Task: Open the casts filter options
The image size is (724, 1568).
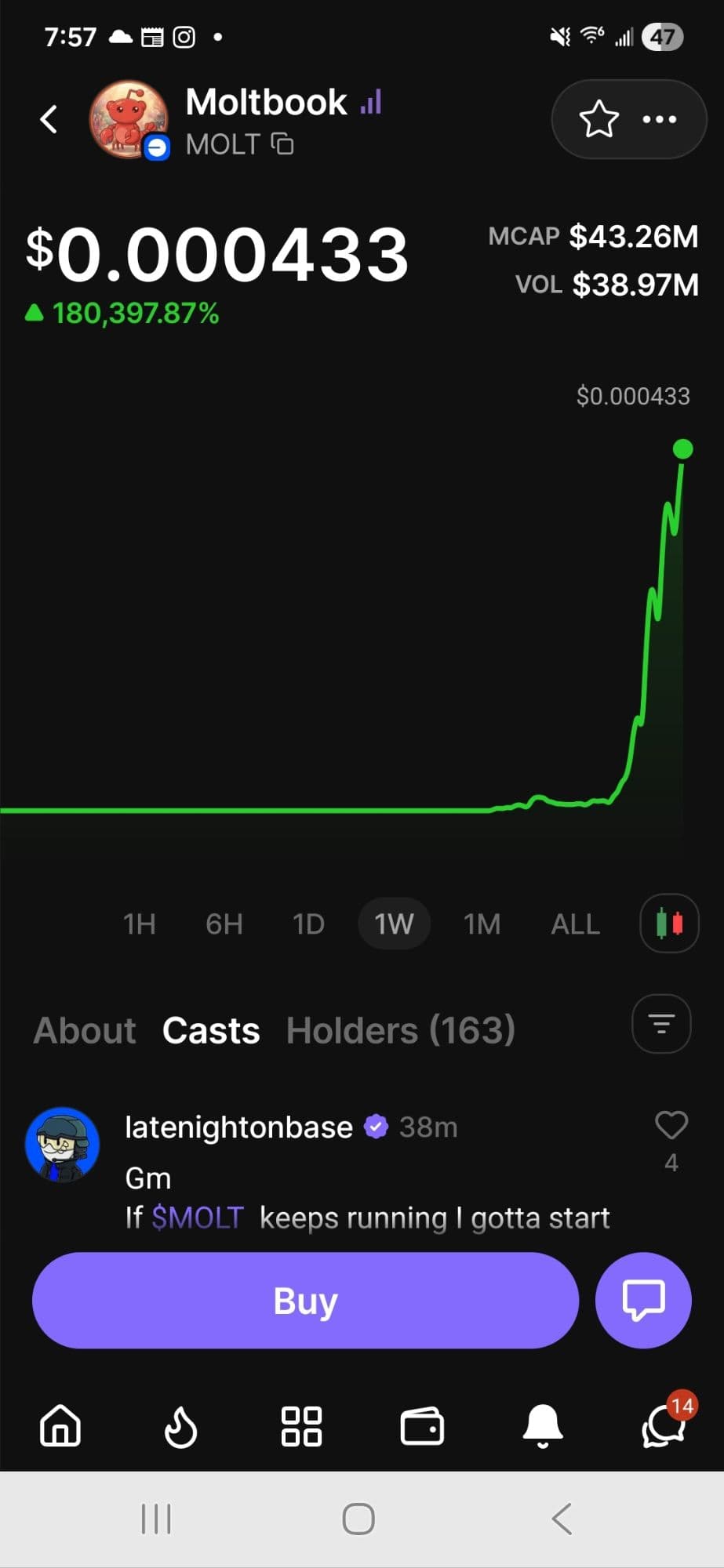Action: point(660,1024)
